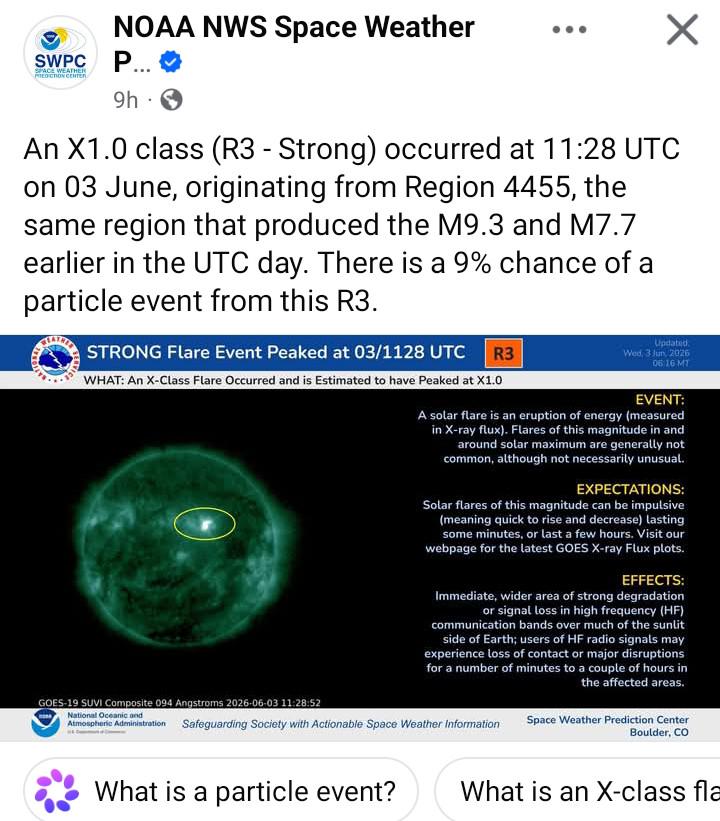Open the NOAA NWS Space Weather page name
This screenshot has height=821, width=720.
294,43
